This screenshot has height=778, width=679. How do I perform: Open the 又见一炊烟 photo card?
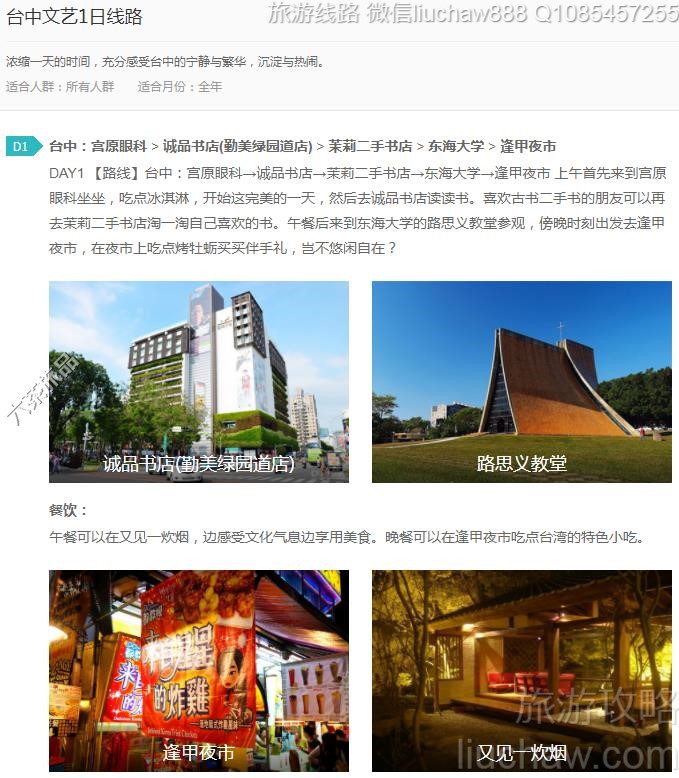(x=521, y=670)
